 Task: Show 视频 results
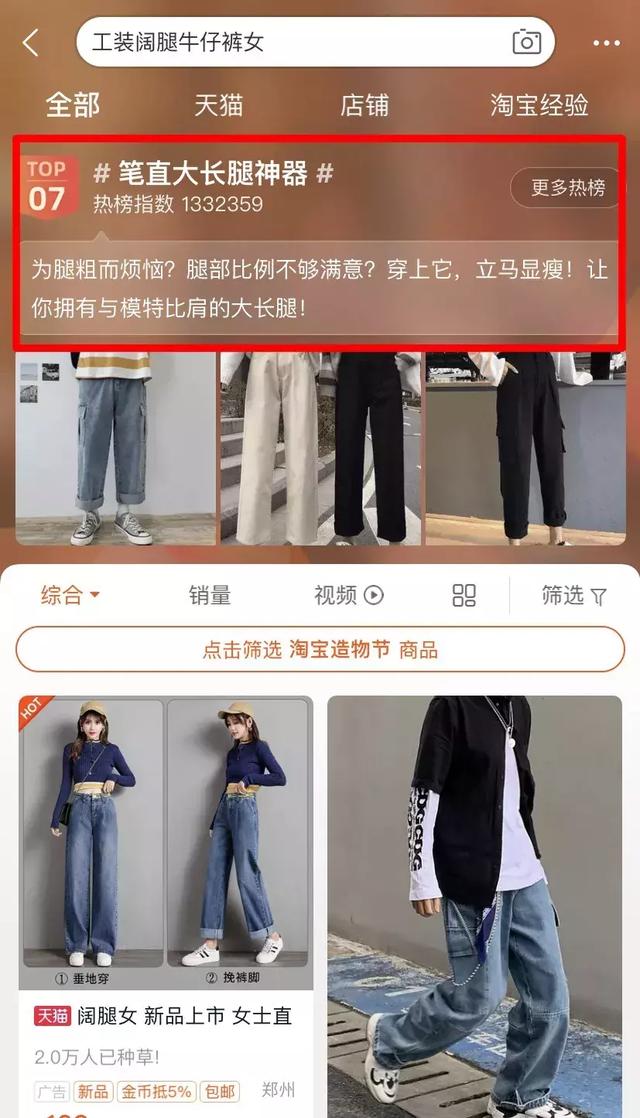(x=349, y=595)
